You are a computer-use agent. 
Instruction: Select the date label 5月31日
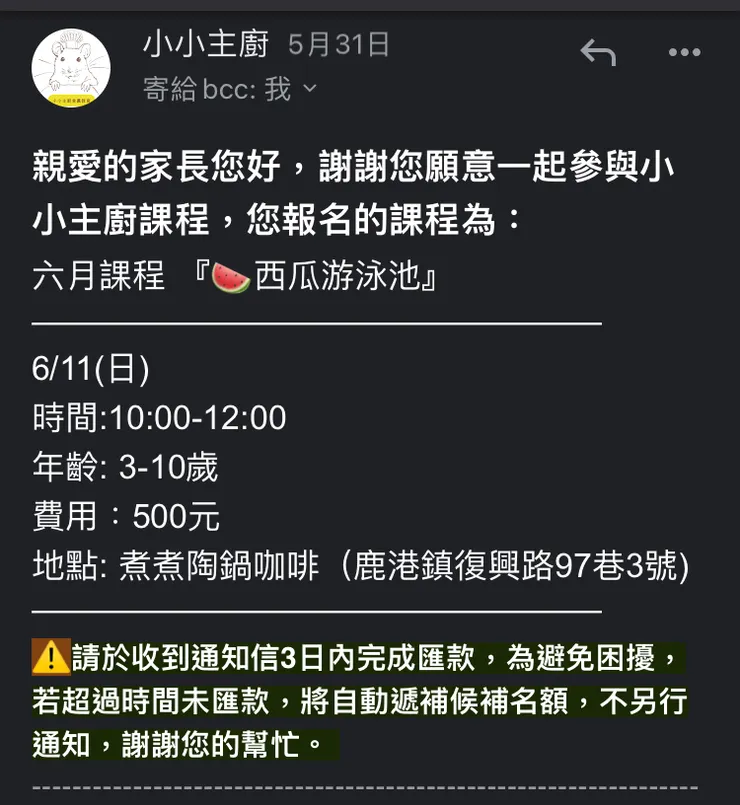(x=336, y=44)
